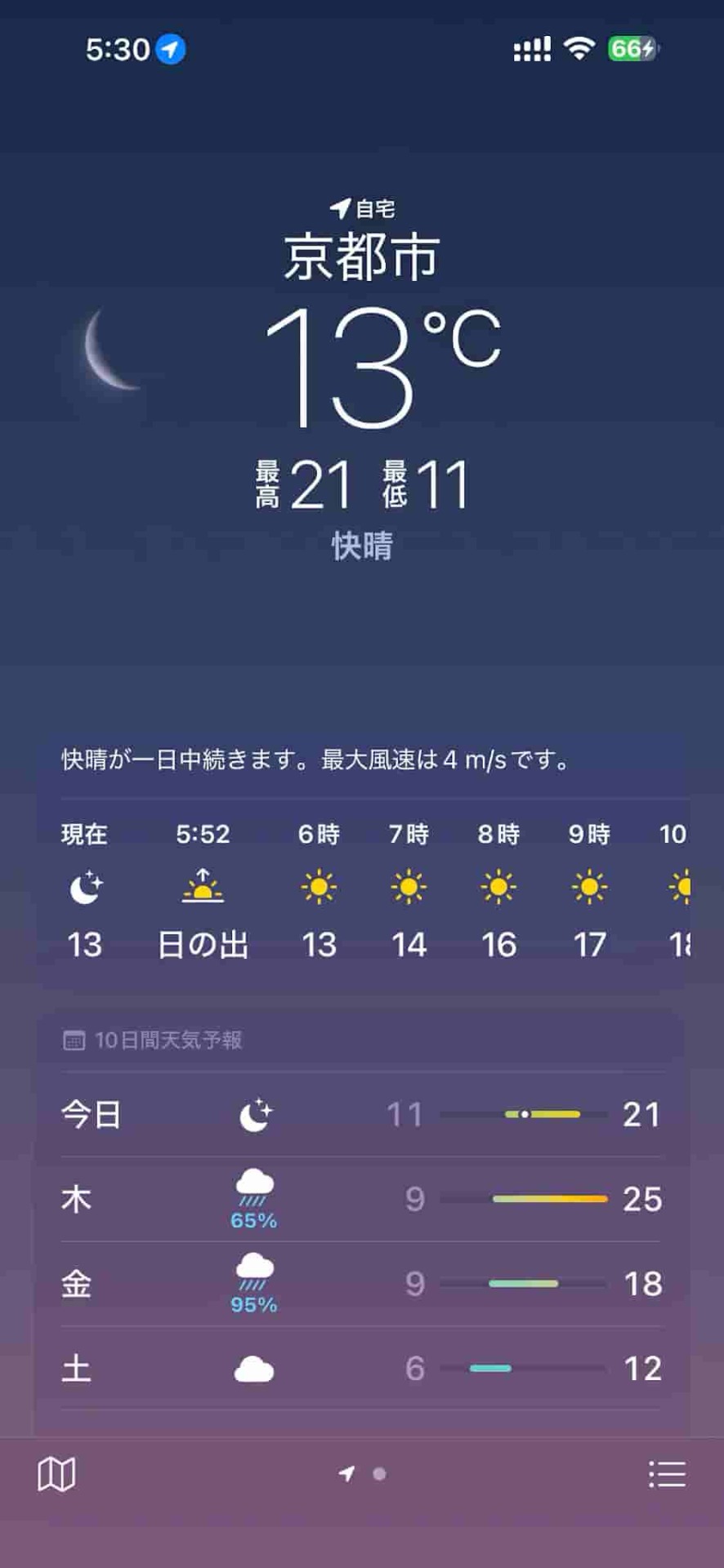
Task: Open today's (今日) forecast details
Action: [360, 1114]
